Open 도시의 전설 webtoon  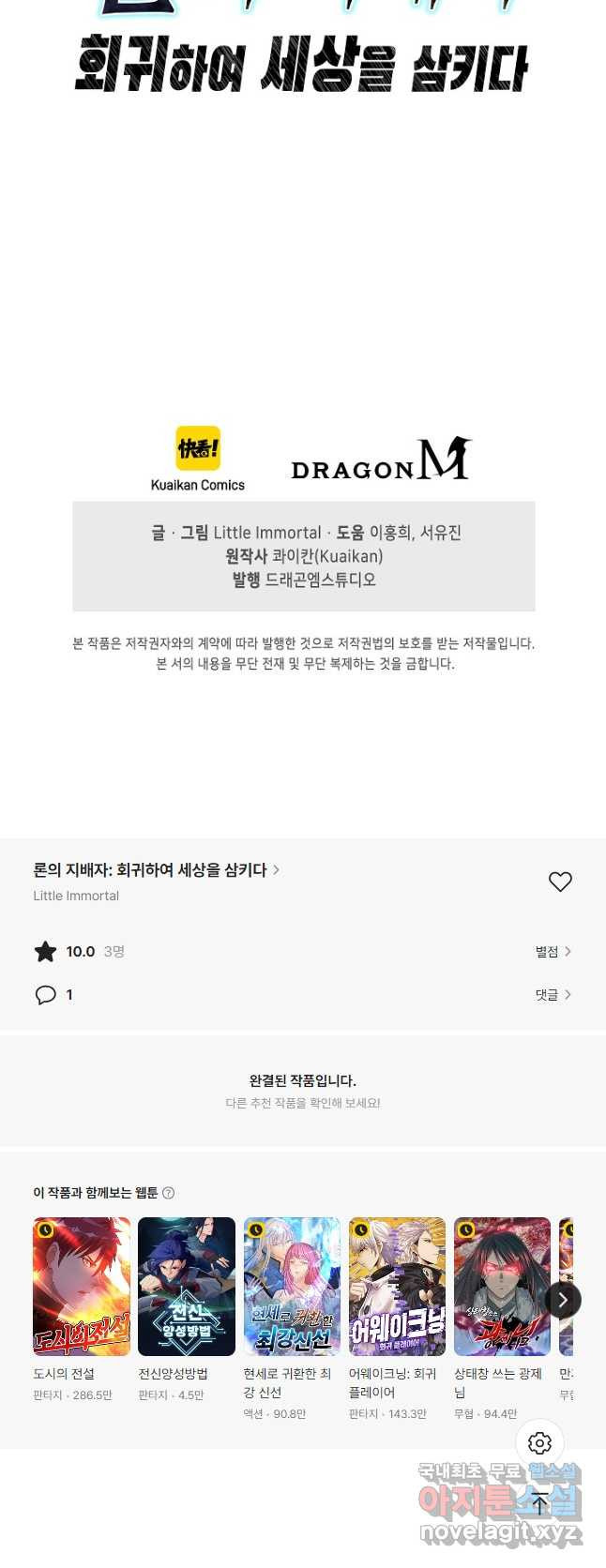[x=82, y=1287]
